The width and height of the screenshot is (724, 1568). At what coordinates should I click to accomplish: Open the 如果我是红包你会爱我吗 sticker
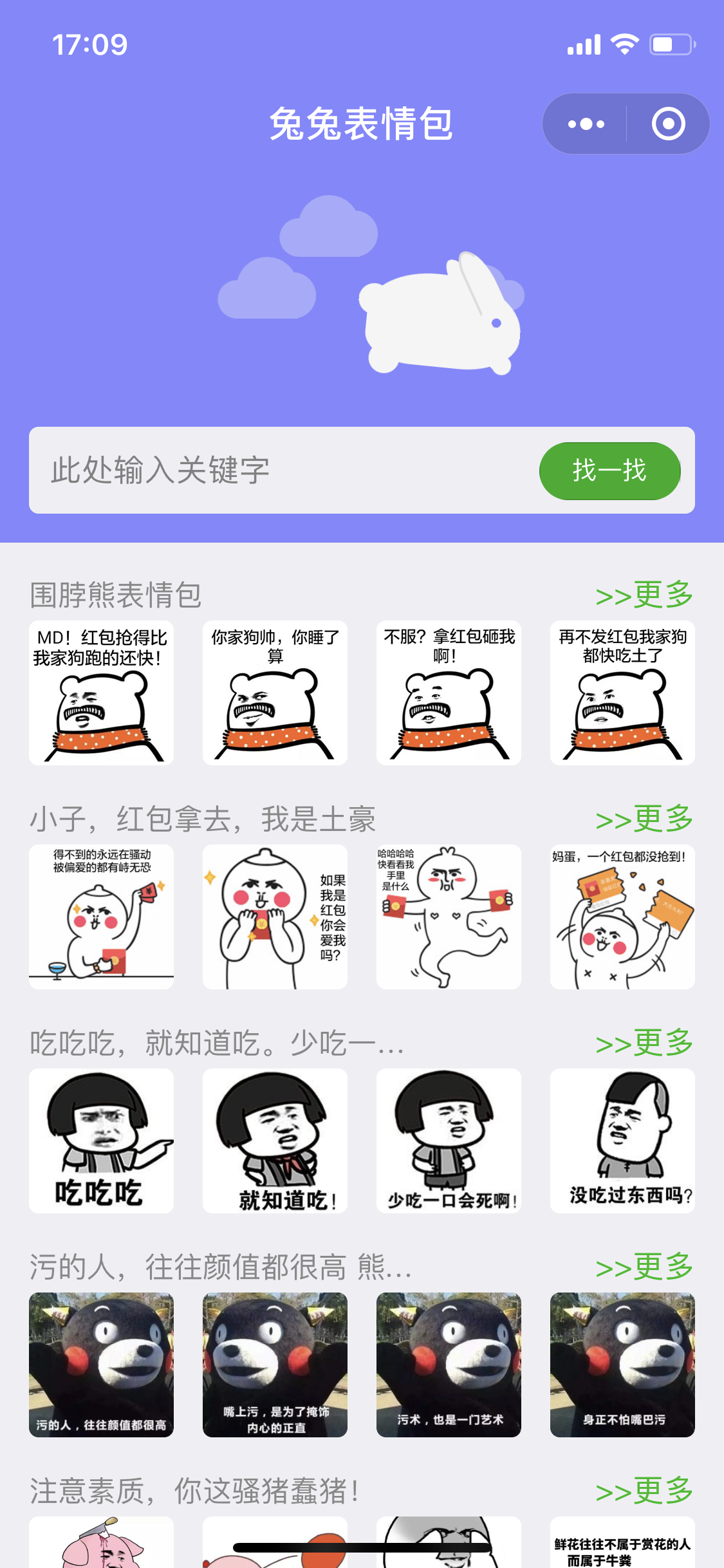coord(275,917)
